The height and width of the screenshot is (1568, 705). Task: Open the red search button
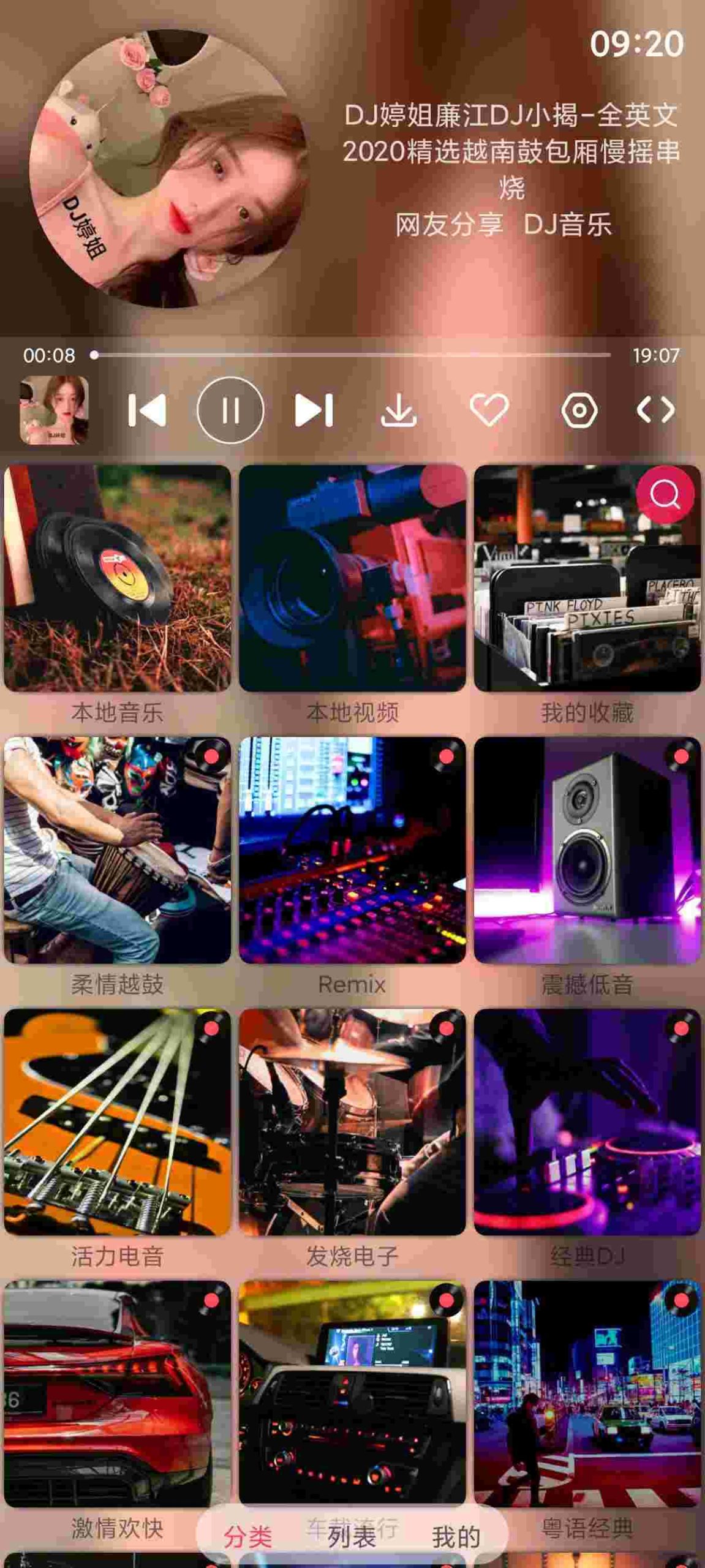coord(665,494)
